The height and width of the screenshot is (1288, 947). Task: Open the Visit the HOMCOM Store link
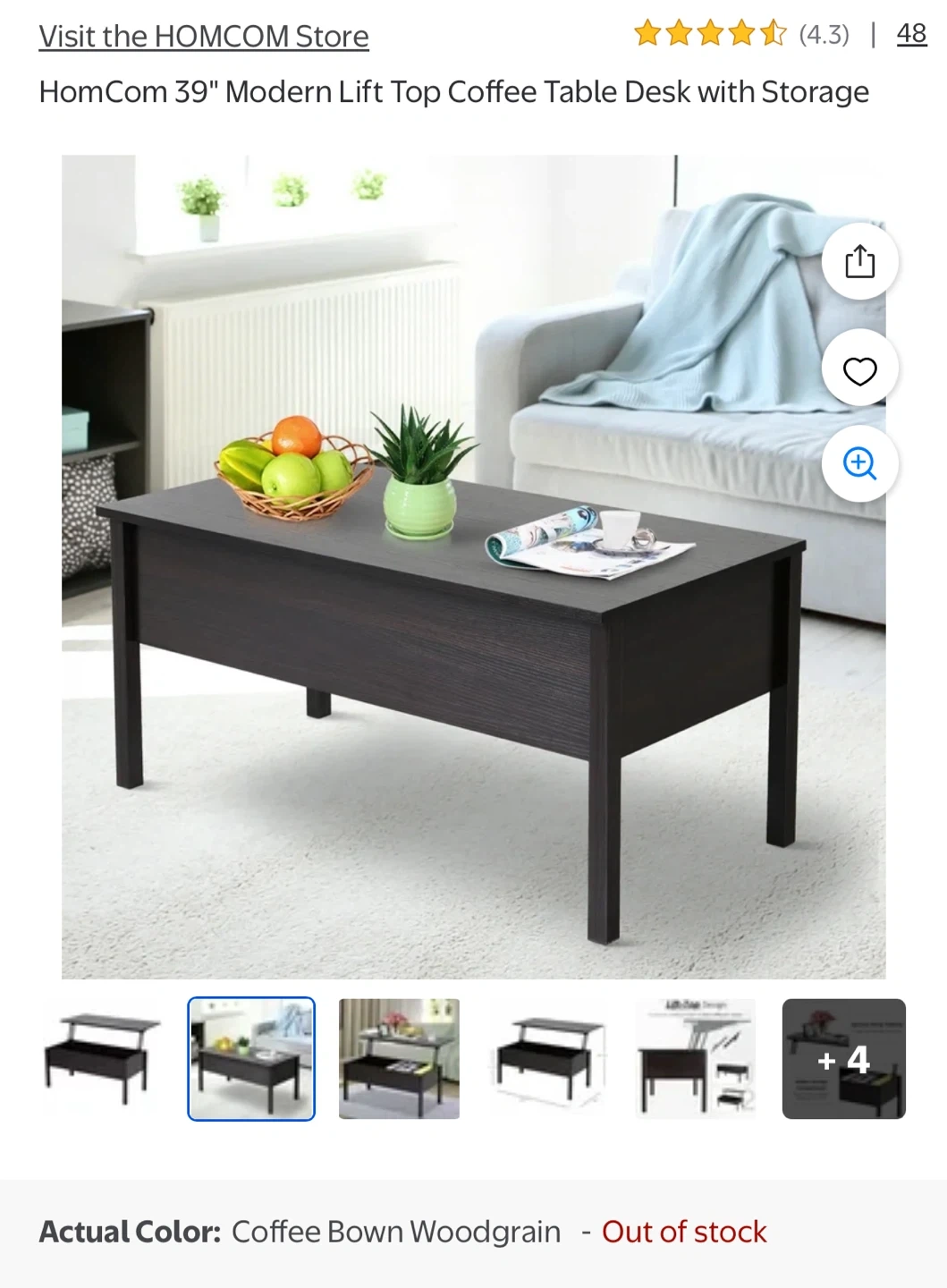click(x=204, y=37)
